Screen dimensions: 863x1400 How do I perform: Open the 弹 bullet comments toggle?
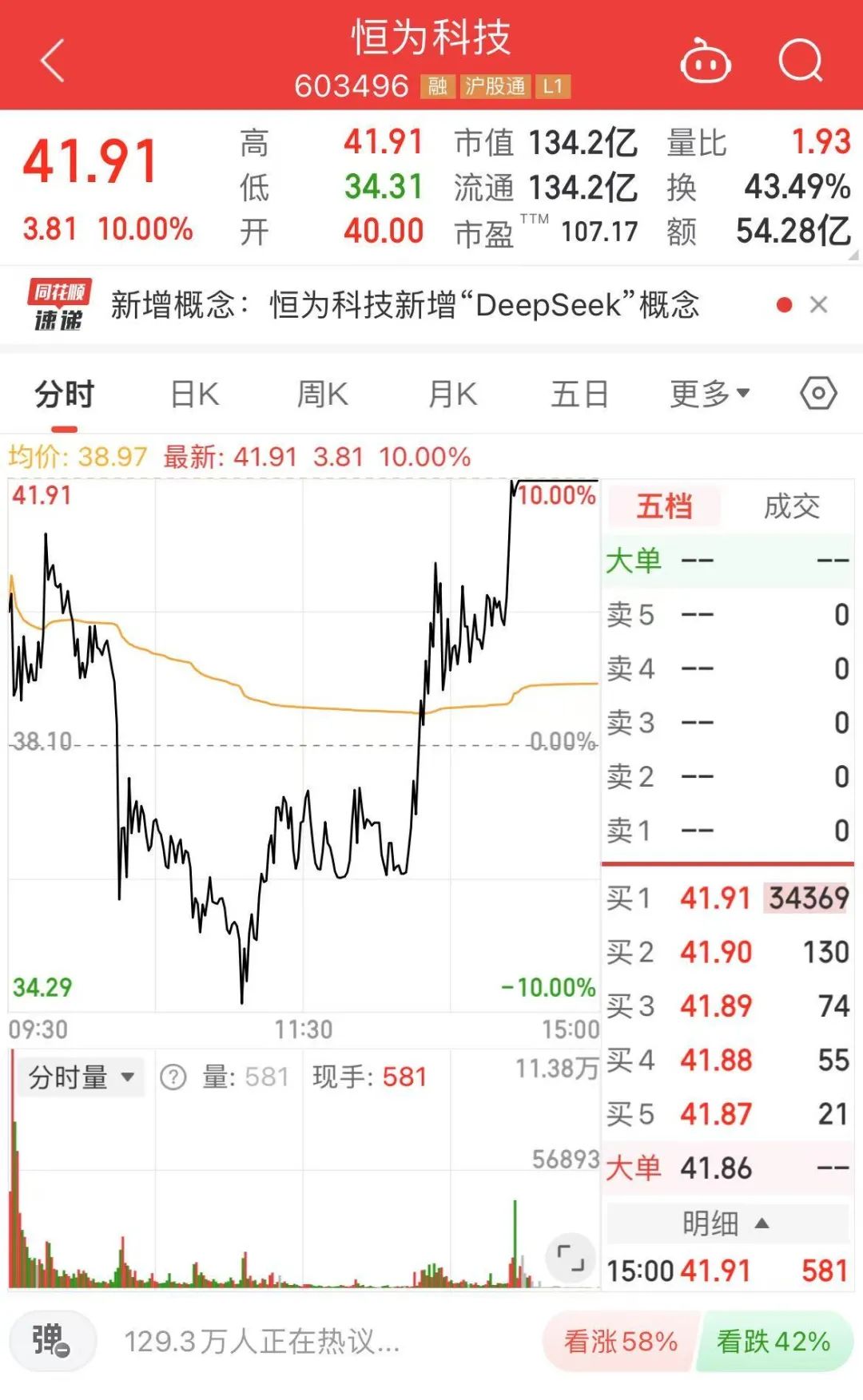(x=52, y=1340)
